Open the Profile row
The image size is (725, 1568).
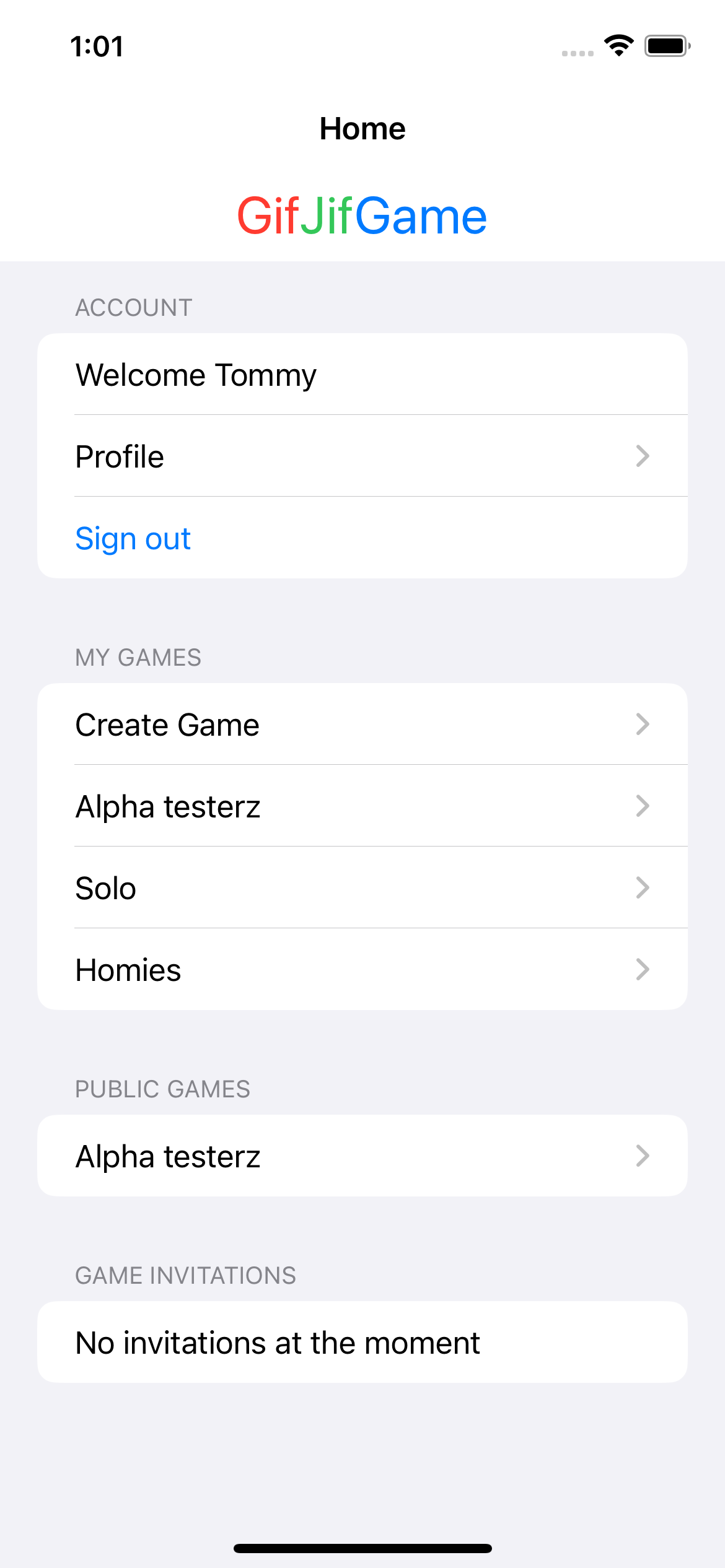(362, 456)
